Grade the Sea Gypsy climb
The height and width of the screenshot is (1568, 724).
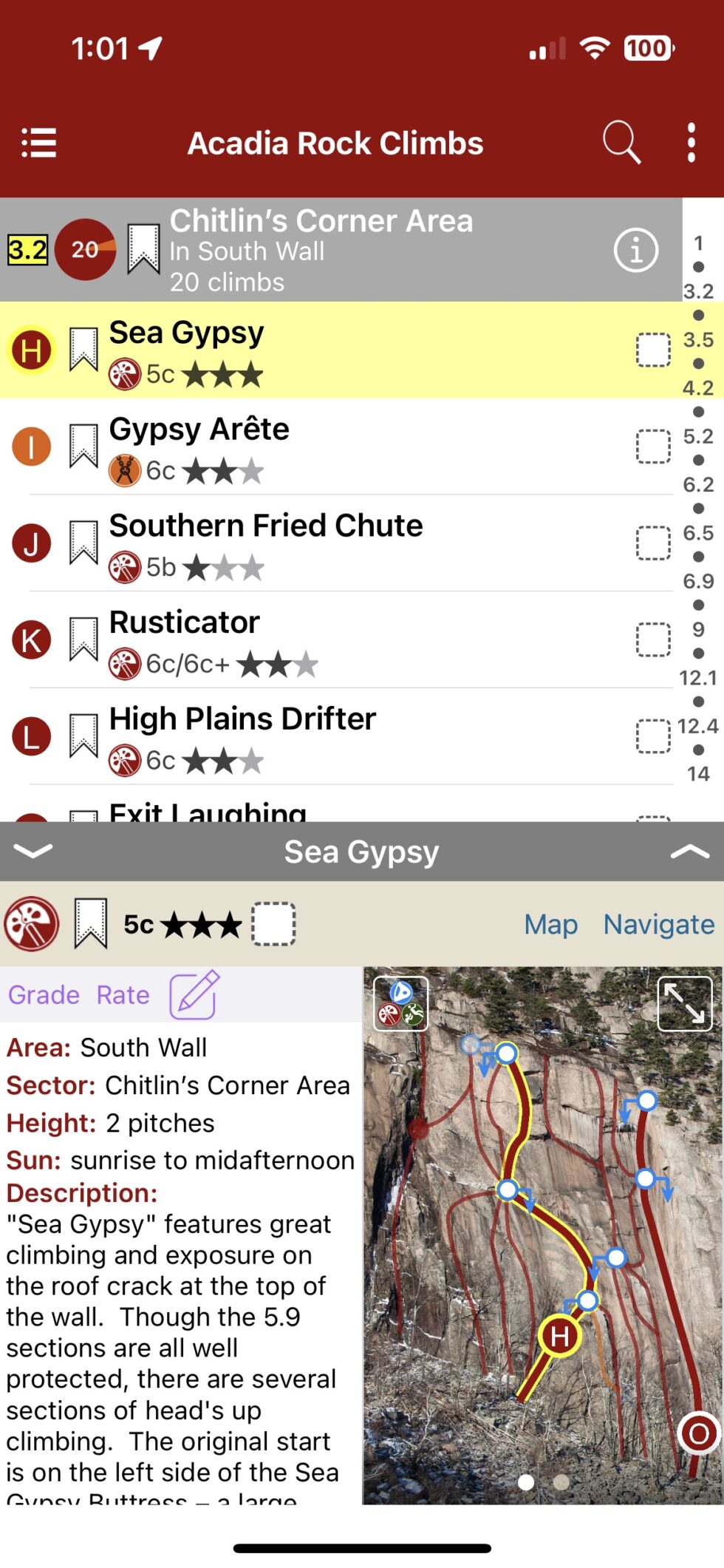(x=44, y=995)
